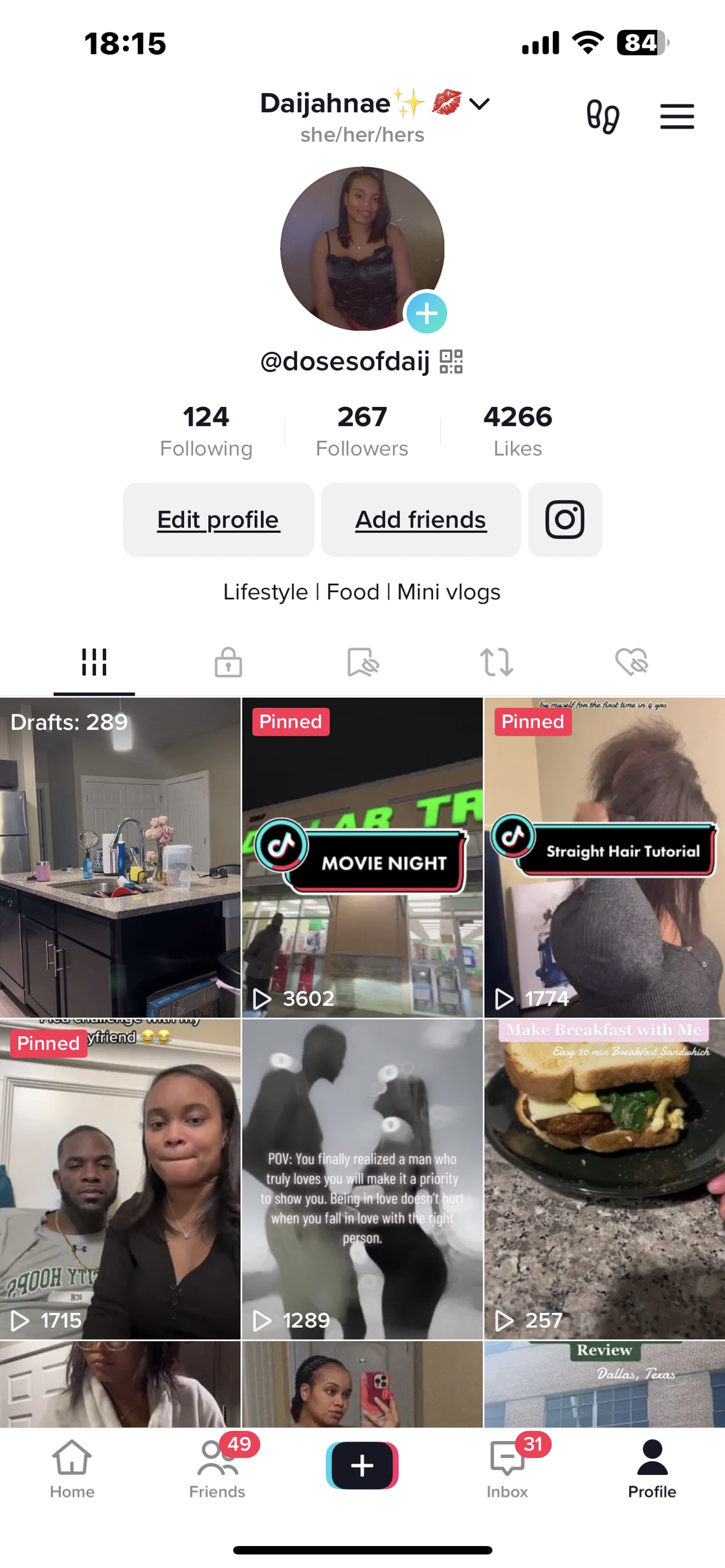The width and height of the screenshot is (725, 1568).
Task: Add a new profile photo
Action: click(x=426, y=313)
